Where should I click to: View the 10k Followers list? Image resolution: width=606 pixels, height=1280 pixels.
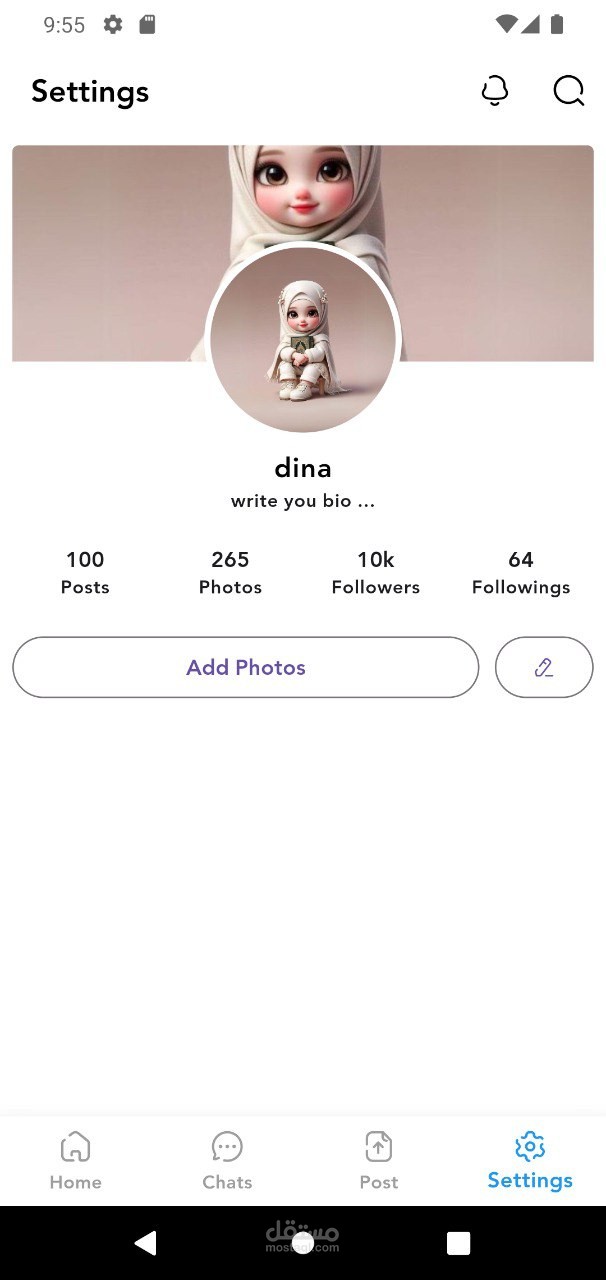point(375,572)
